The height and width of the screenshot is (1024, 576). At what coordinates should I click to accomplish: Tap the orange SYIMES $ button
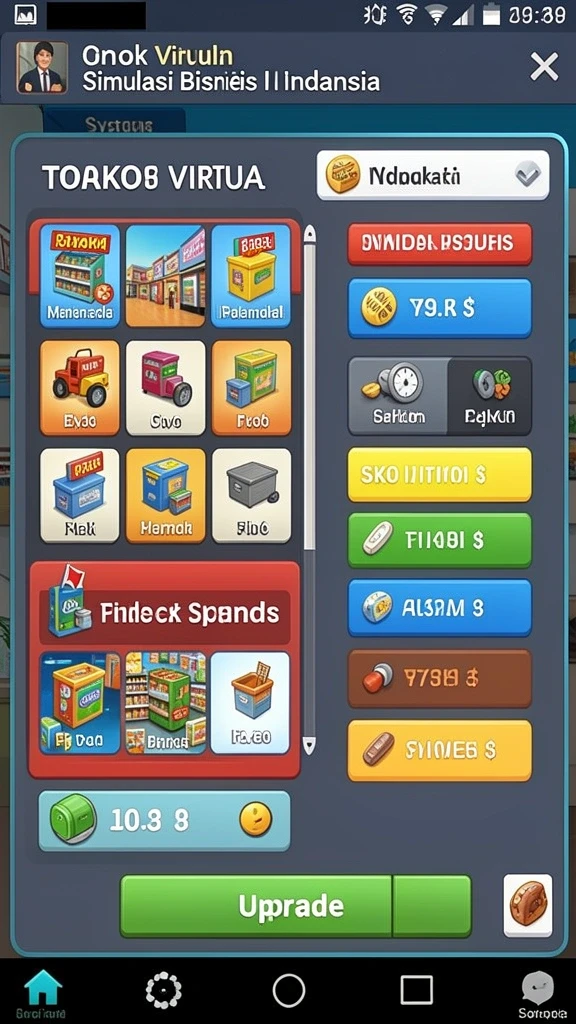pyautogui.click(x=440, y=750)
